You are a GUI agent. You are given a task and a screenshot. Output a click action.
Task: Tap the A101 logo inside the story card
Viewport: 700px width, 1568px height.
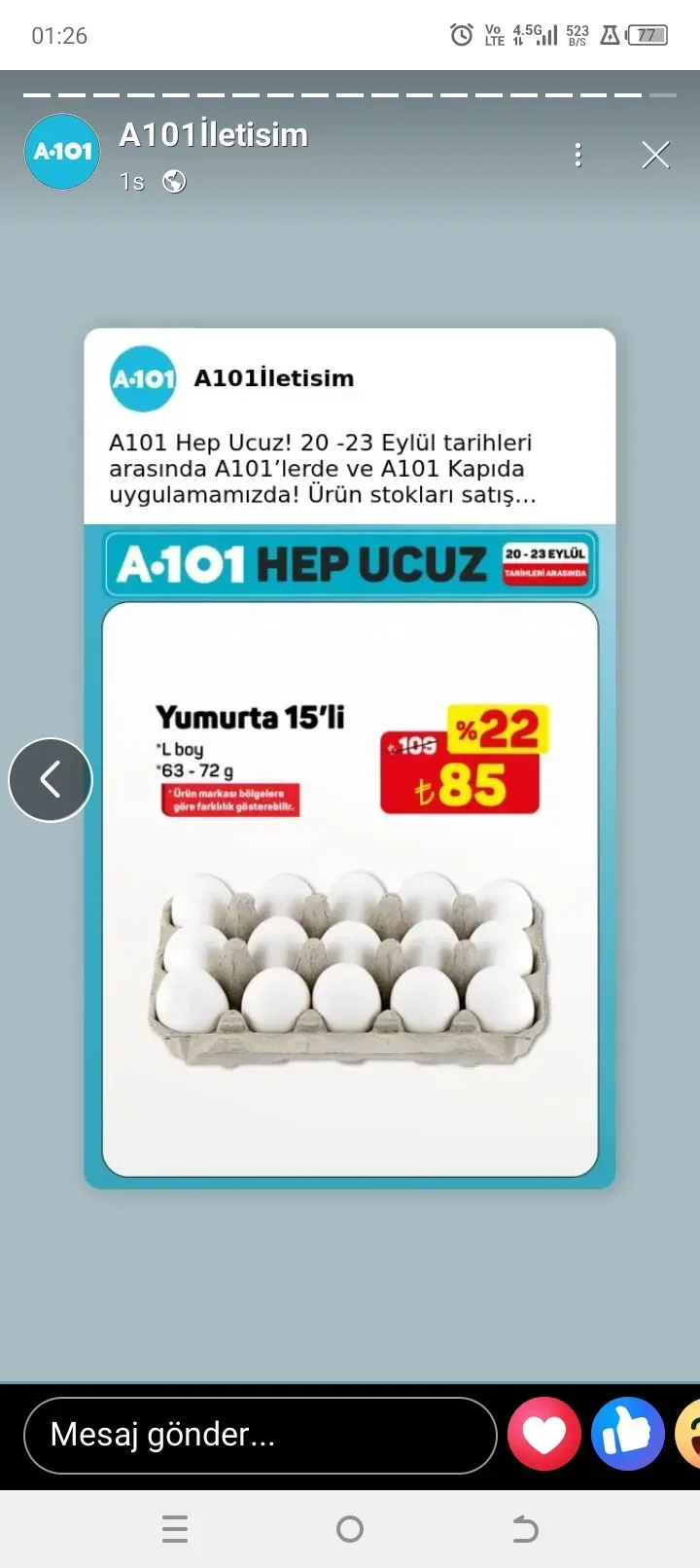tap(142, 378)
